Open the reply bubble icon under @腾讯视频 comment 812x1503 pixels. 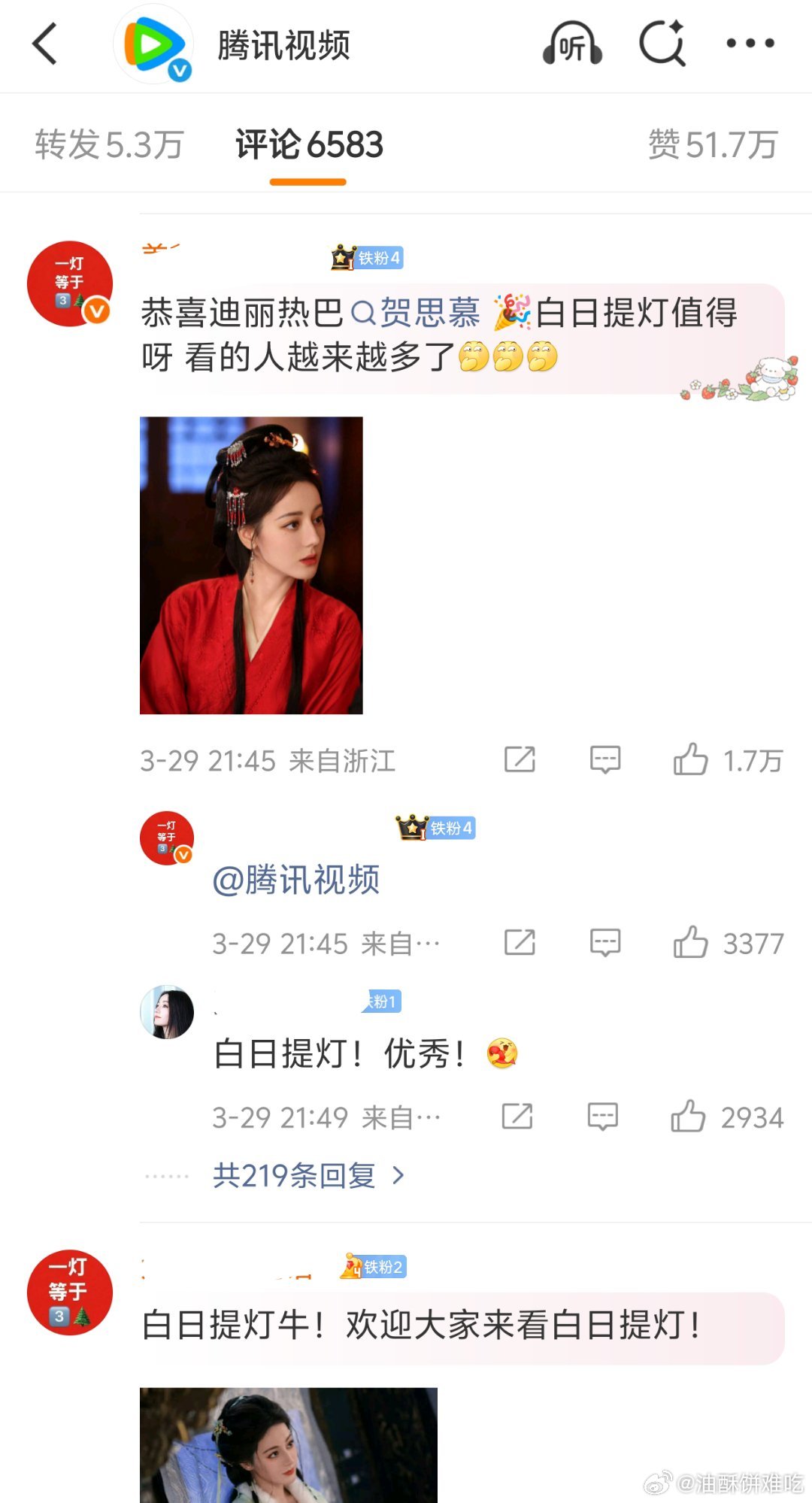click(604, 941)
